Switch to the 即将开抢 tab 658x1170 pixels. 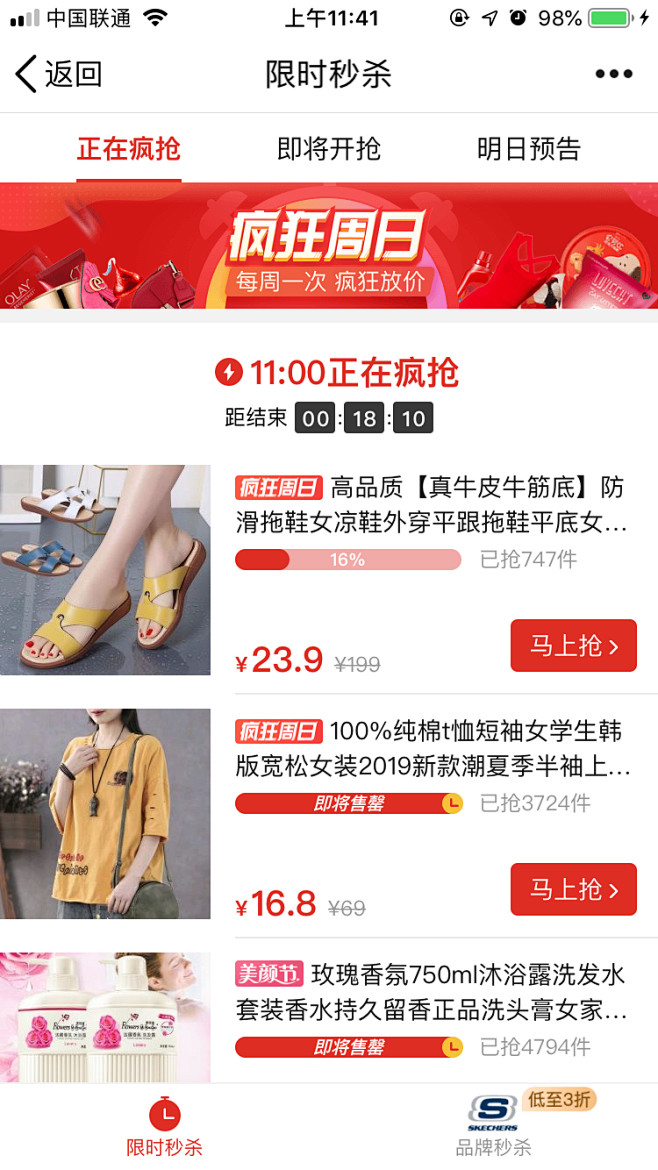pos(329,150)
